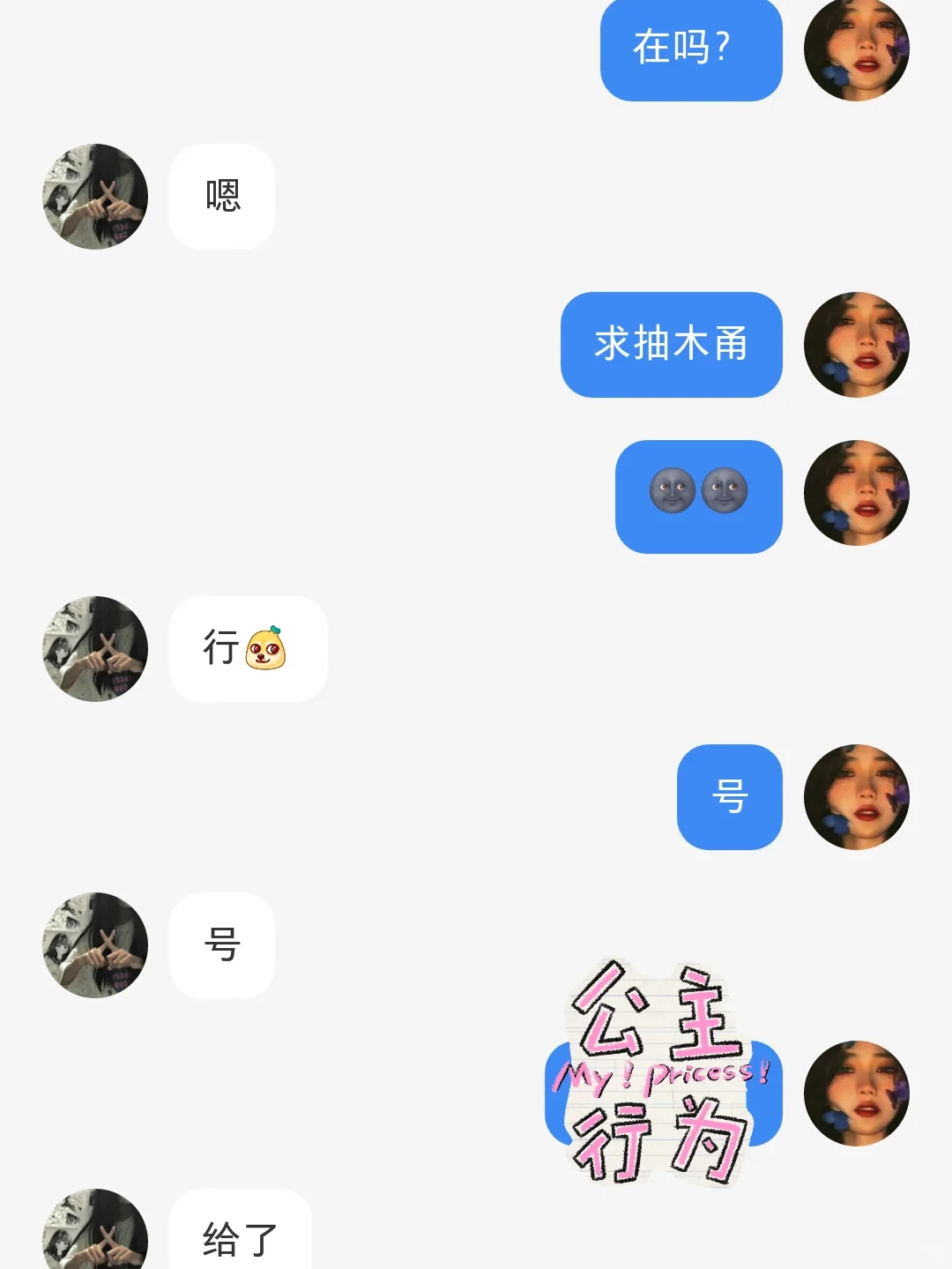Open sender's avatar beside the "在吗?" message
The image size is (952, 1269).
[x=856, y=49]
